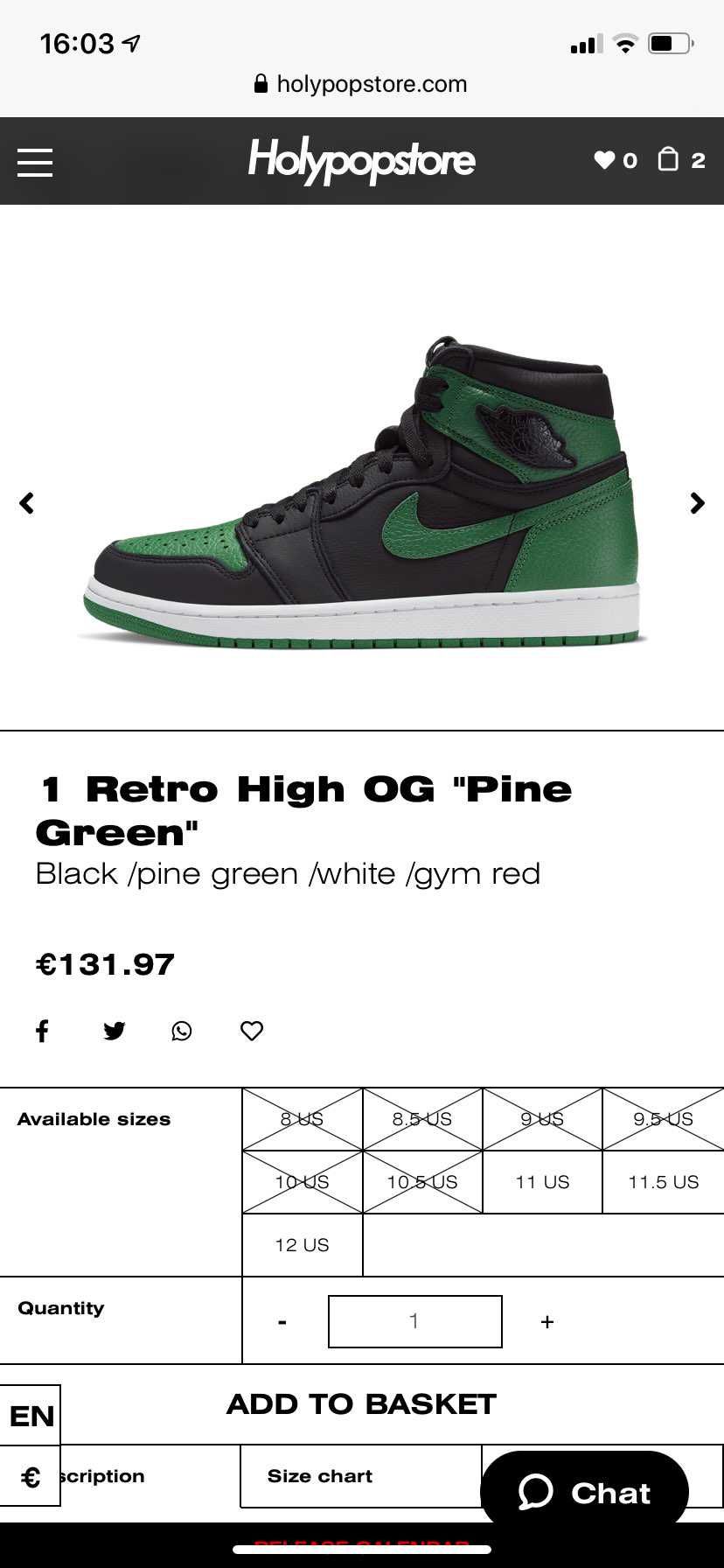724x1568 pixels.
Task: Change currency from euro
Action: click(x=31, y=1476)
